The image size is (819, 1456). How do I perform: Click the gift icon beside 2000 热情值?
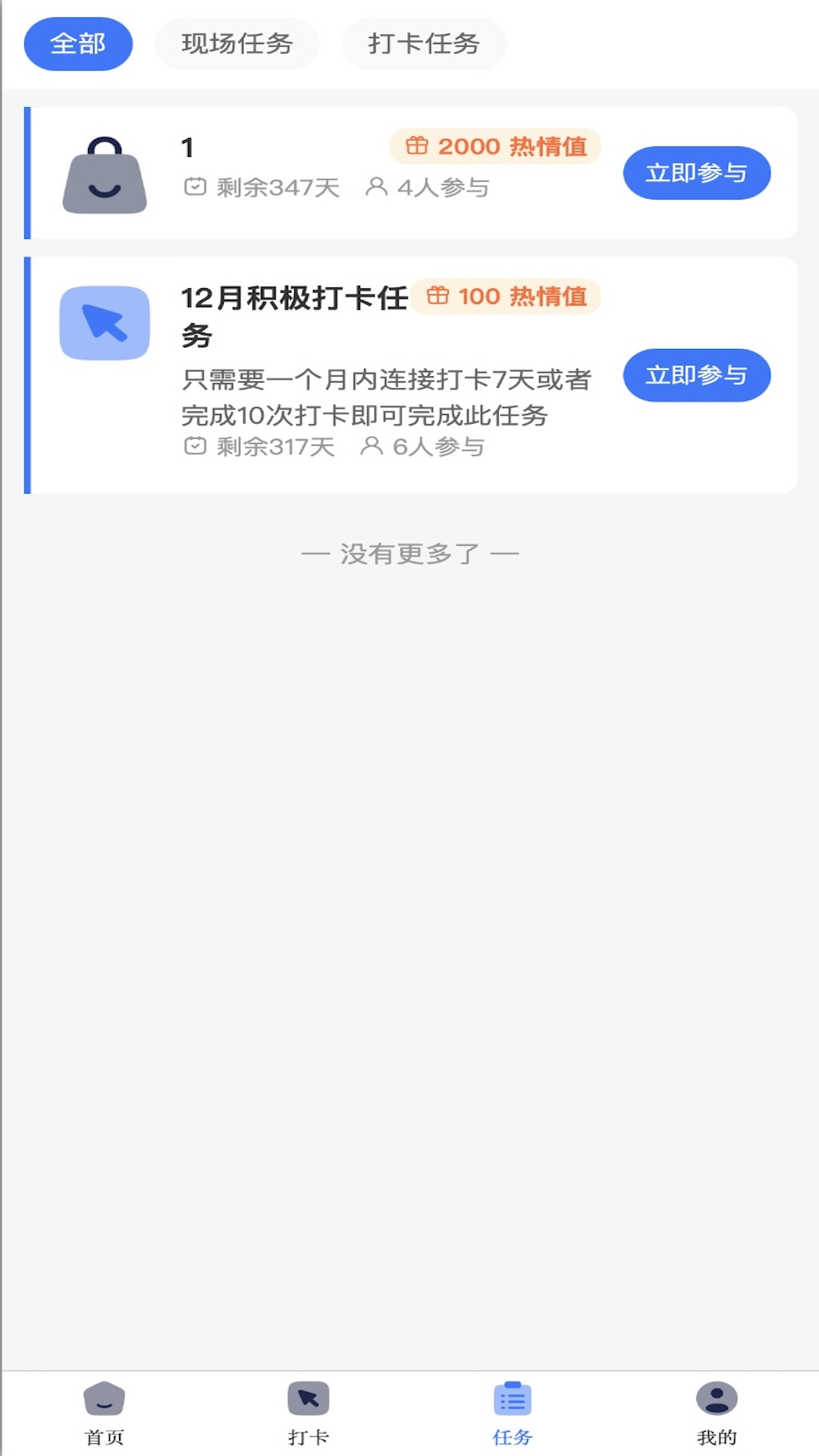(416, 146)
